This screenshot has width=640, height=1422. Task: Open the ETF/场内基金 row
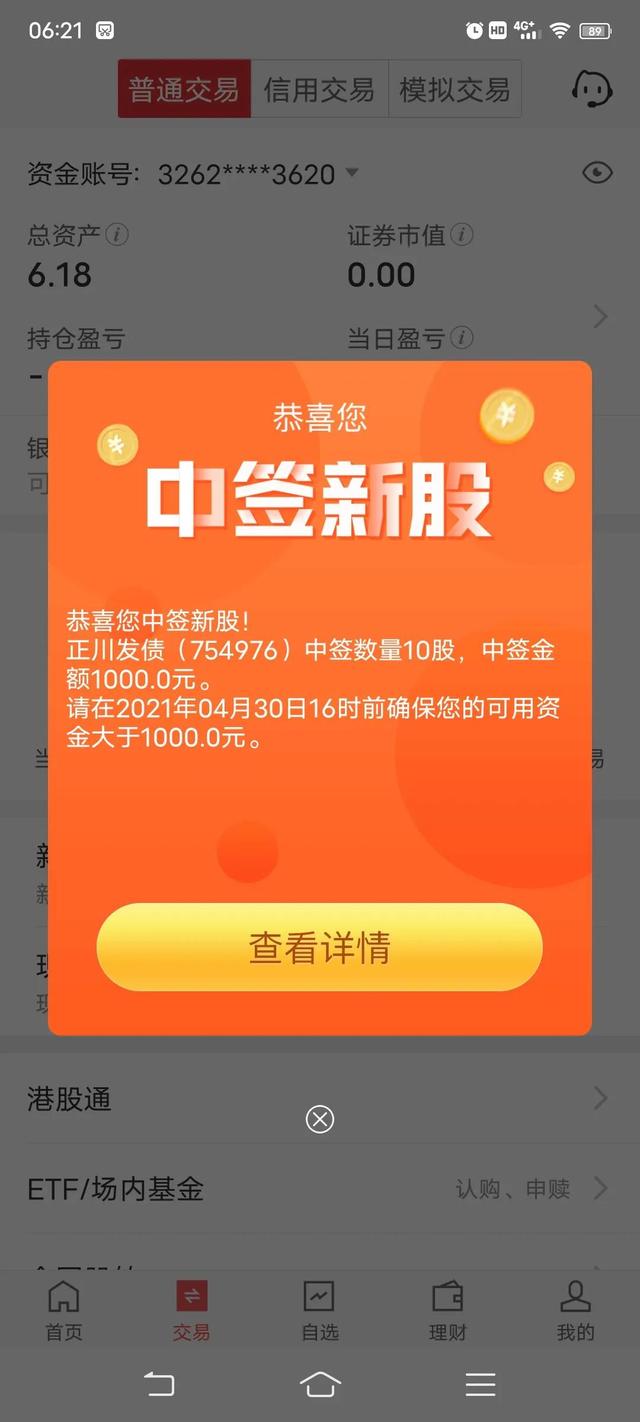pos(319,1188)
